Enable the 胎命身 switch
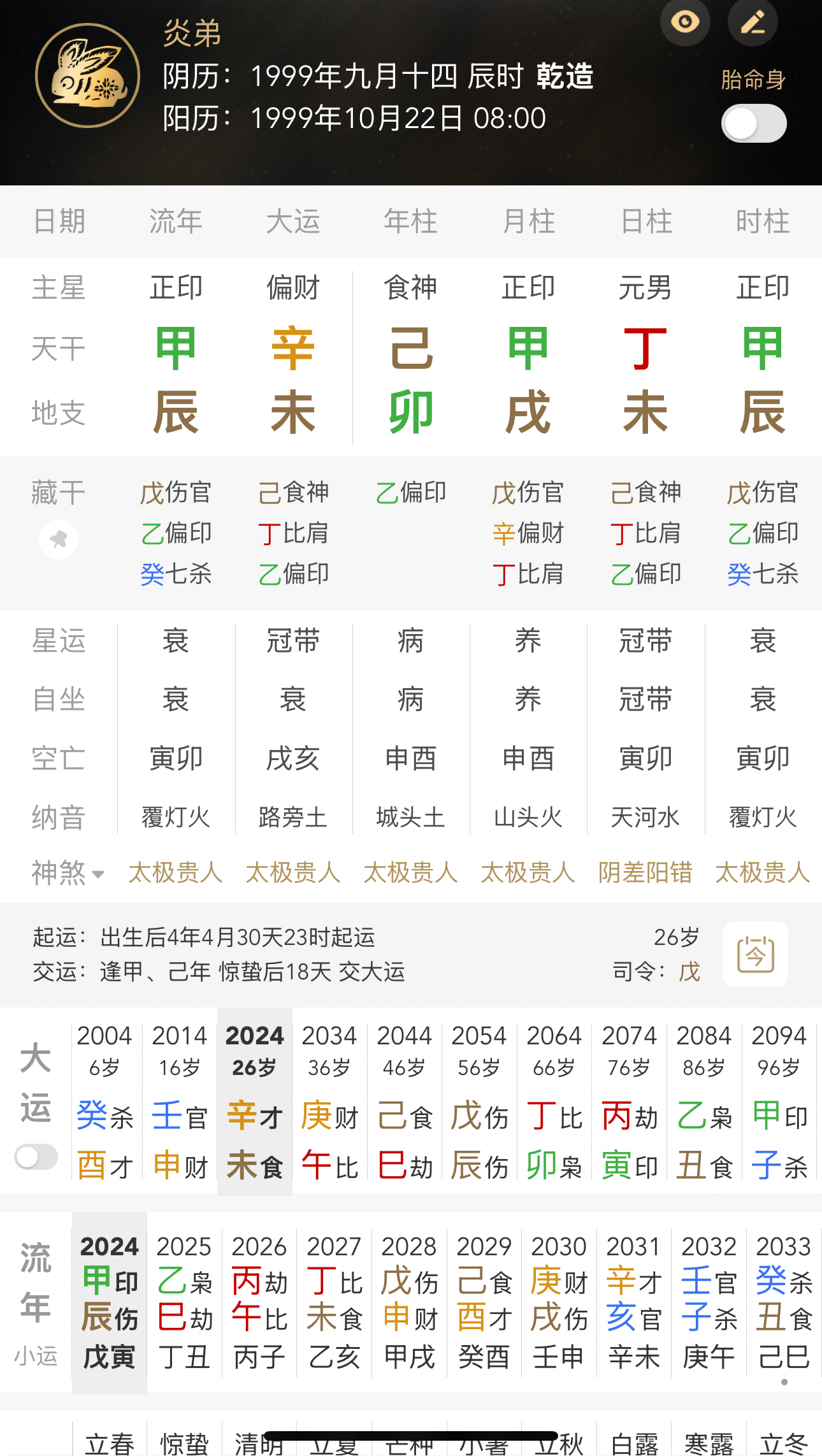Image resolution: width=822 pixels, height=1456 pixels. 753,124
